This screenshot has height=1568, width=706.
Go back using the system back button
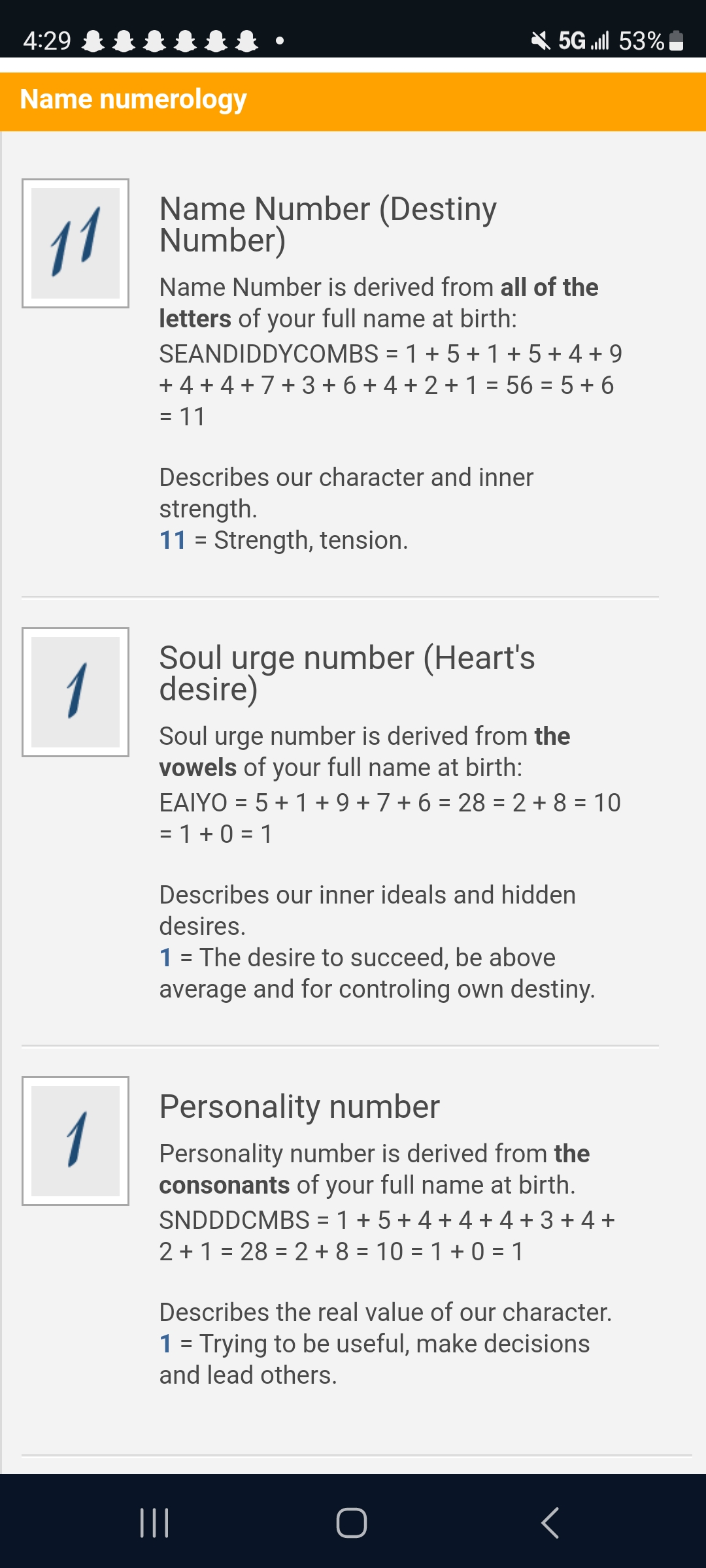550,1523
